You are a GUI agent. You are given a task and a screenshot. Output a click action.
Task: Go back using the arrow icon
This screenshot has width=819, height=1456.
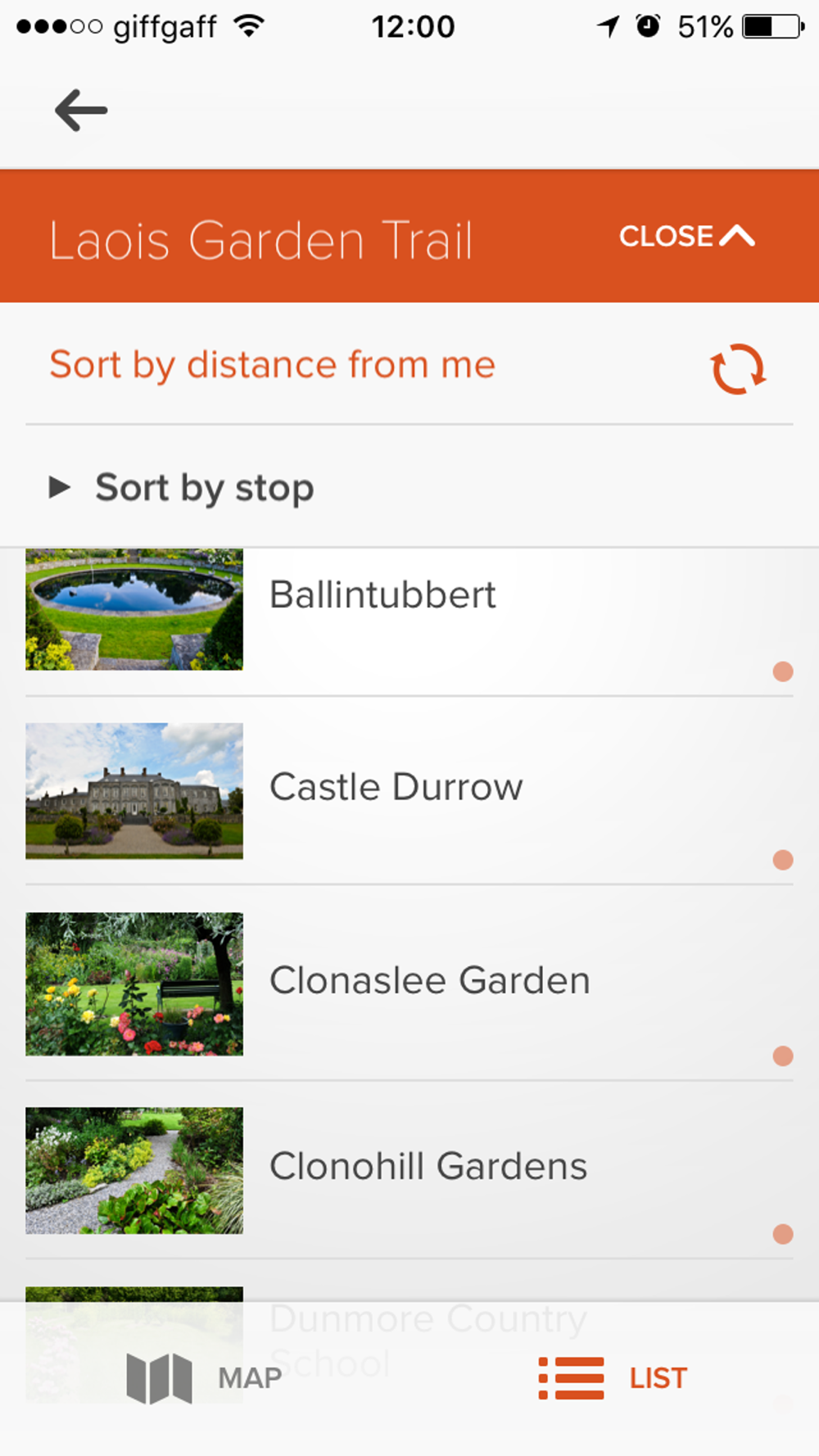click(81, 111)
